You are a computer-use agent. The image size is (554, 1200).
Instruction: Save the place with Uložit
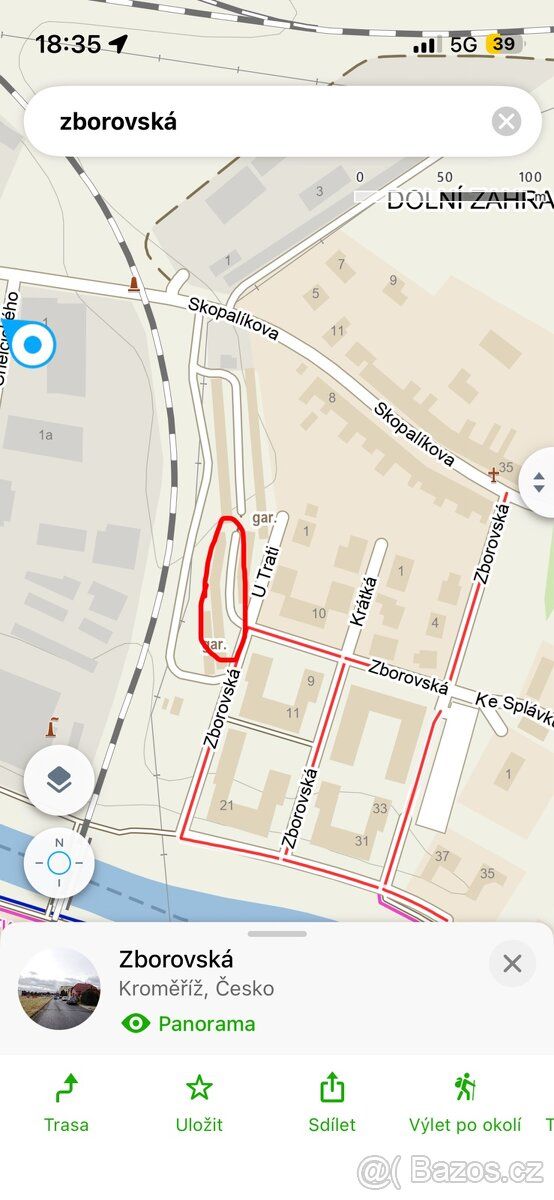(x=199, y=1103)
